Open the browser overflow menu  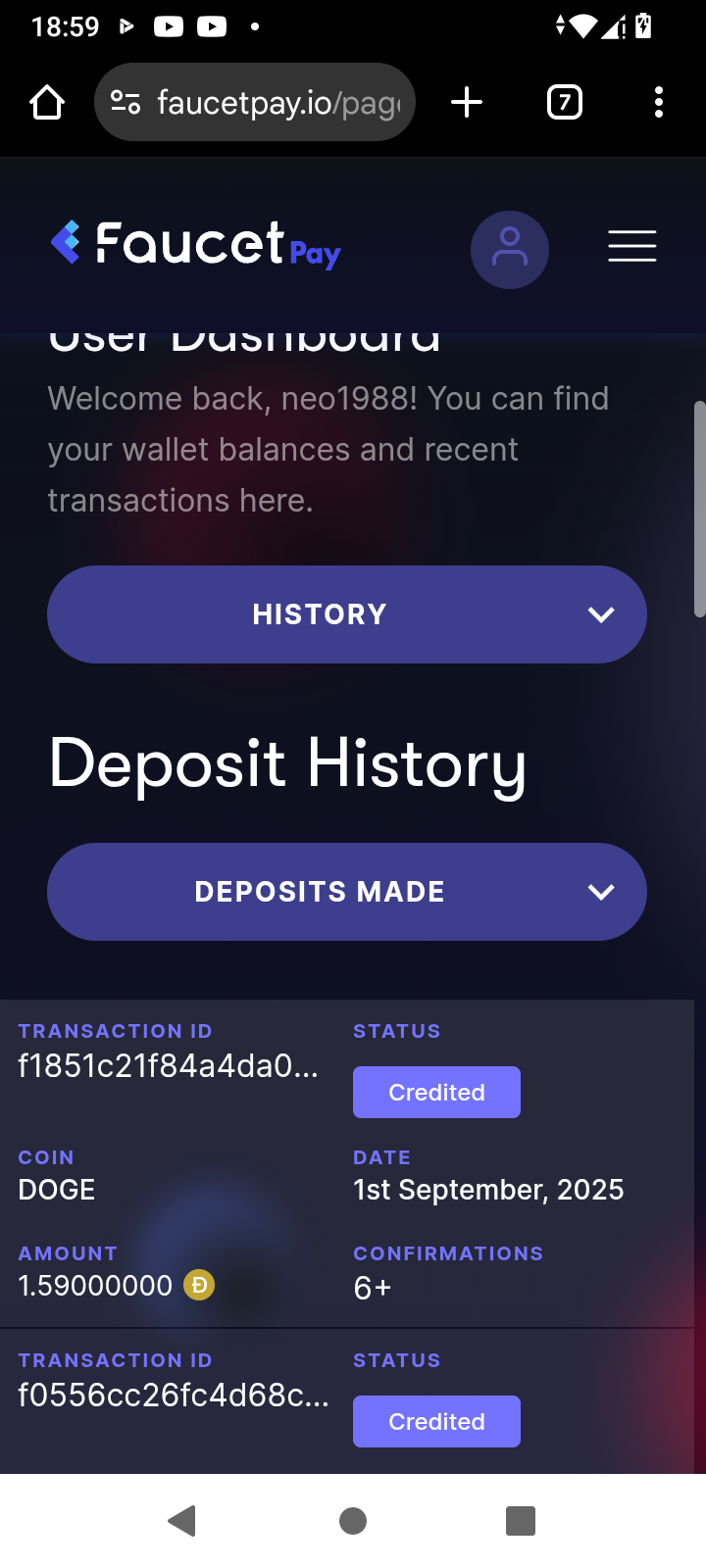pos(658,102)
